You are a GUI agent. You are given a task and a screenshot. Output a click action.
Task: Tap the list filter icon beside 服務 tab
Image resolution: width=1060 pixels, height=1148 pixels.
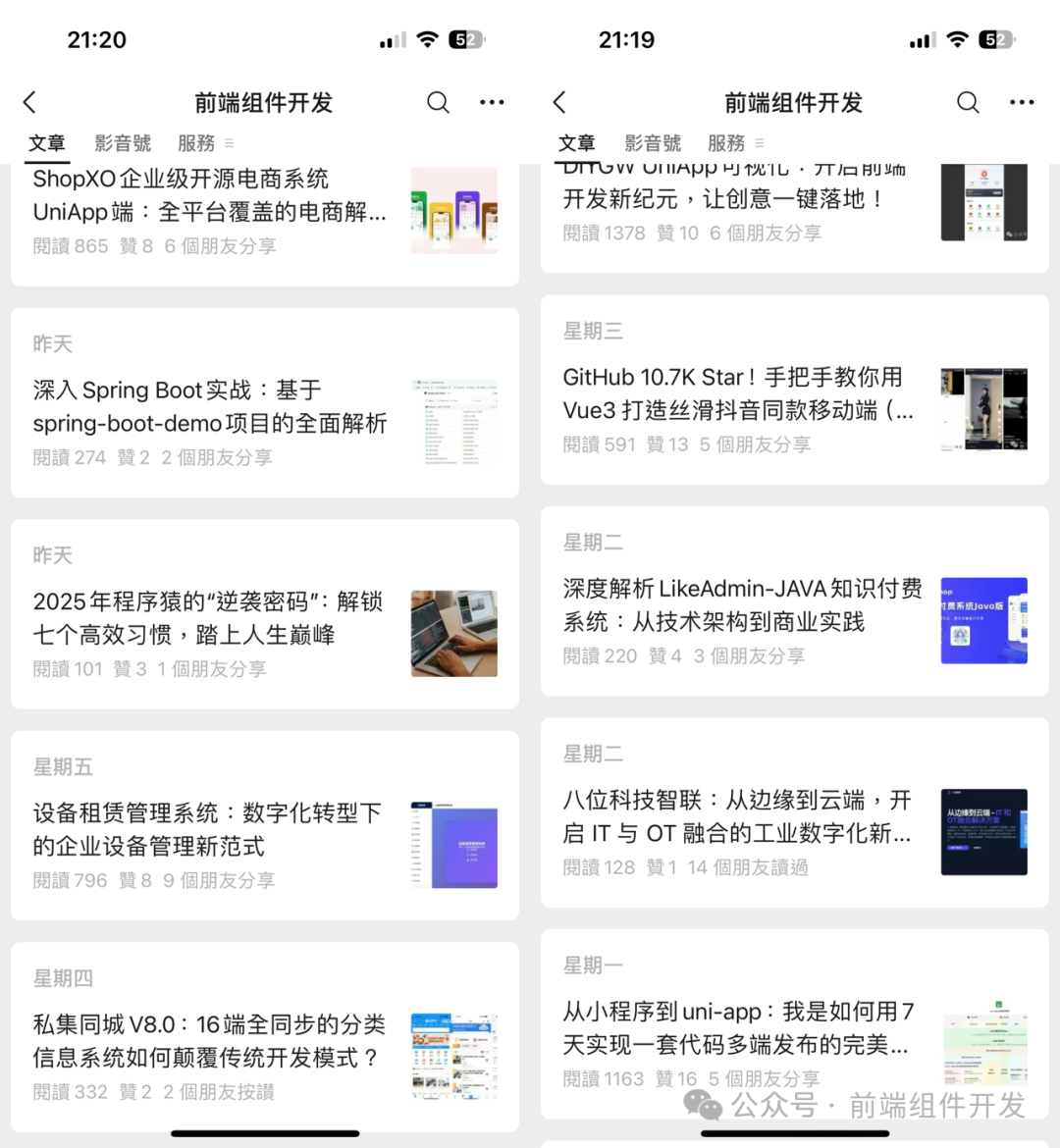(x=229, y=143)
